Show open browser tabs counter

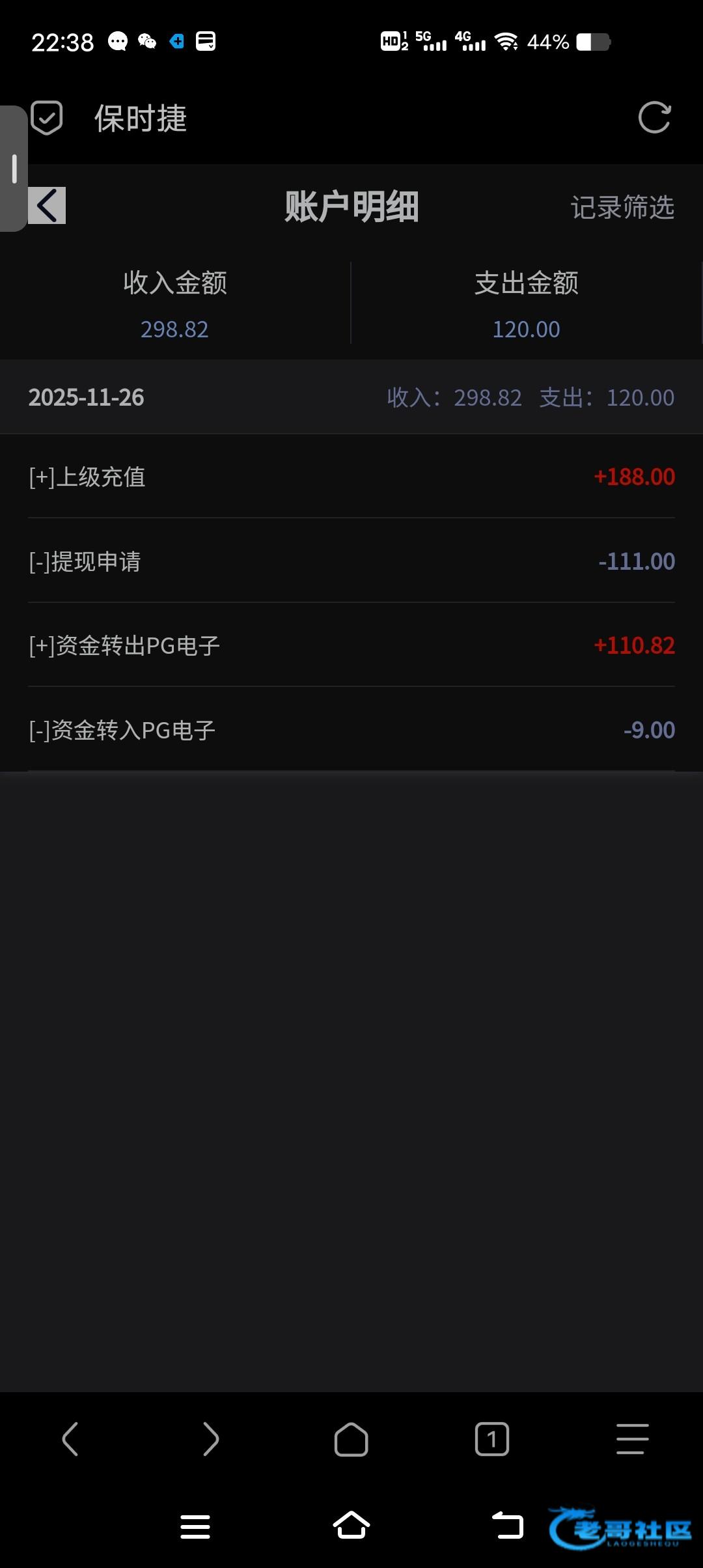[491, 1438]
